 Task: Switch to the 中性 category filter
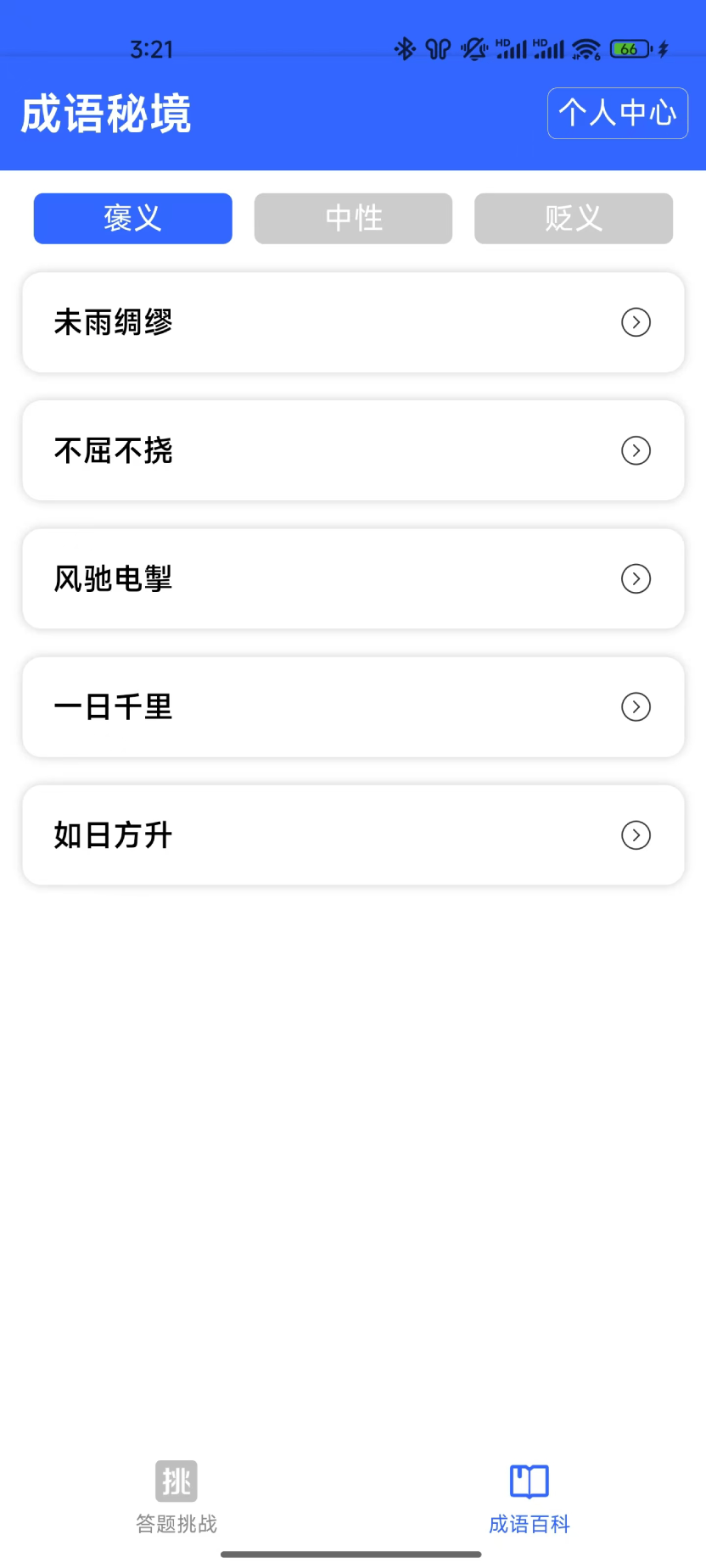coord(353,218)
